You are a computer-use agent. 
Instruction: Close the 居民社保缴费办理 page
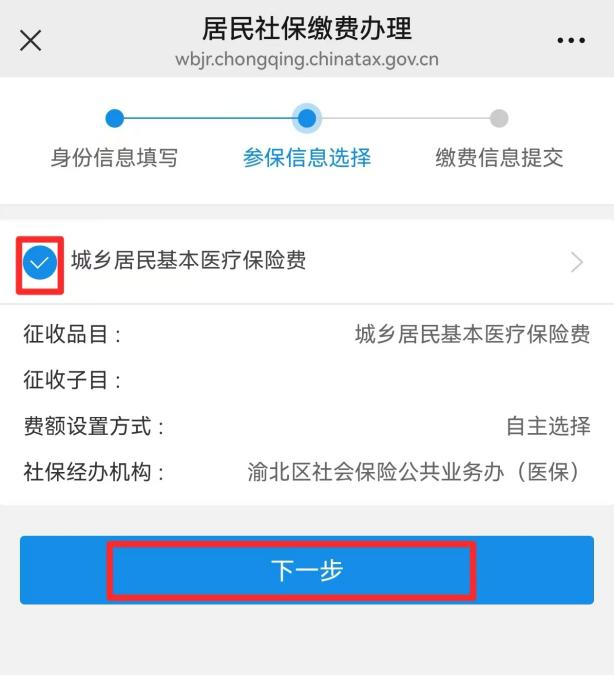pyautogui.click(x=31, y=40)
